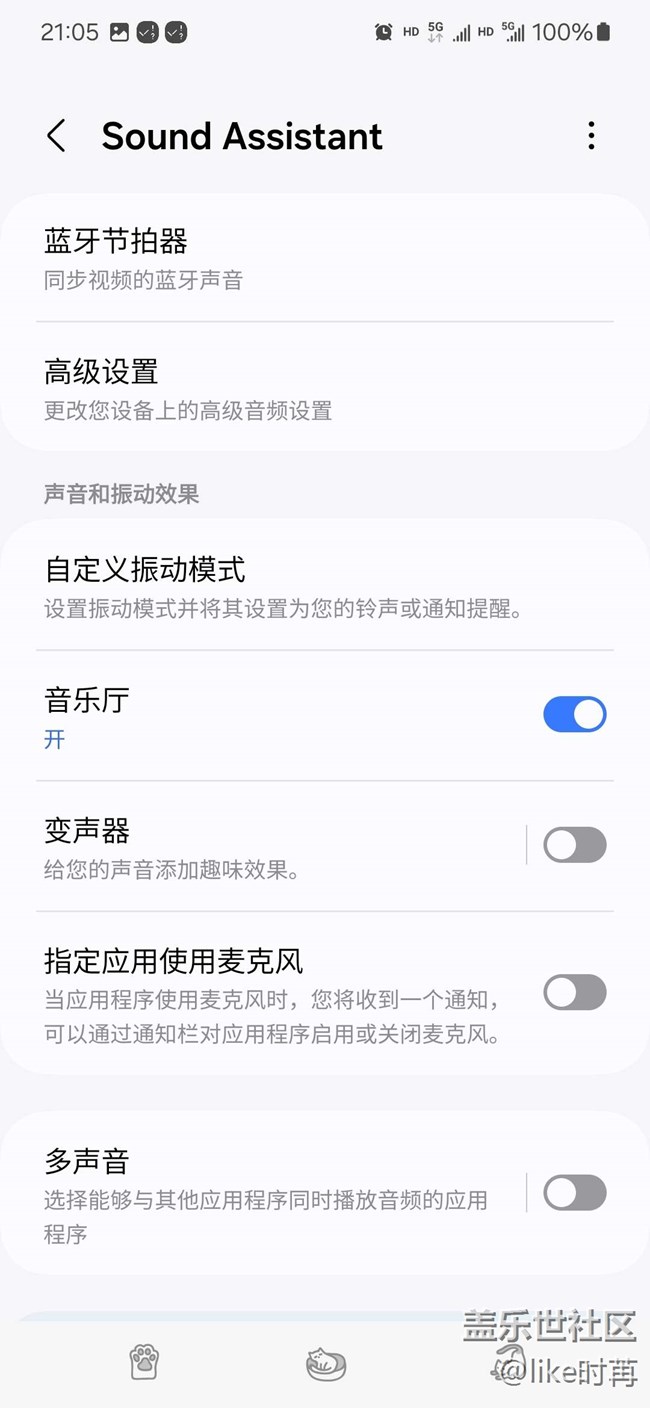Open 多声音 app selection
Image resolution: width=650 pixels, height=1408 pixels.
click(262, 1193)
